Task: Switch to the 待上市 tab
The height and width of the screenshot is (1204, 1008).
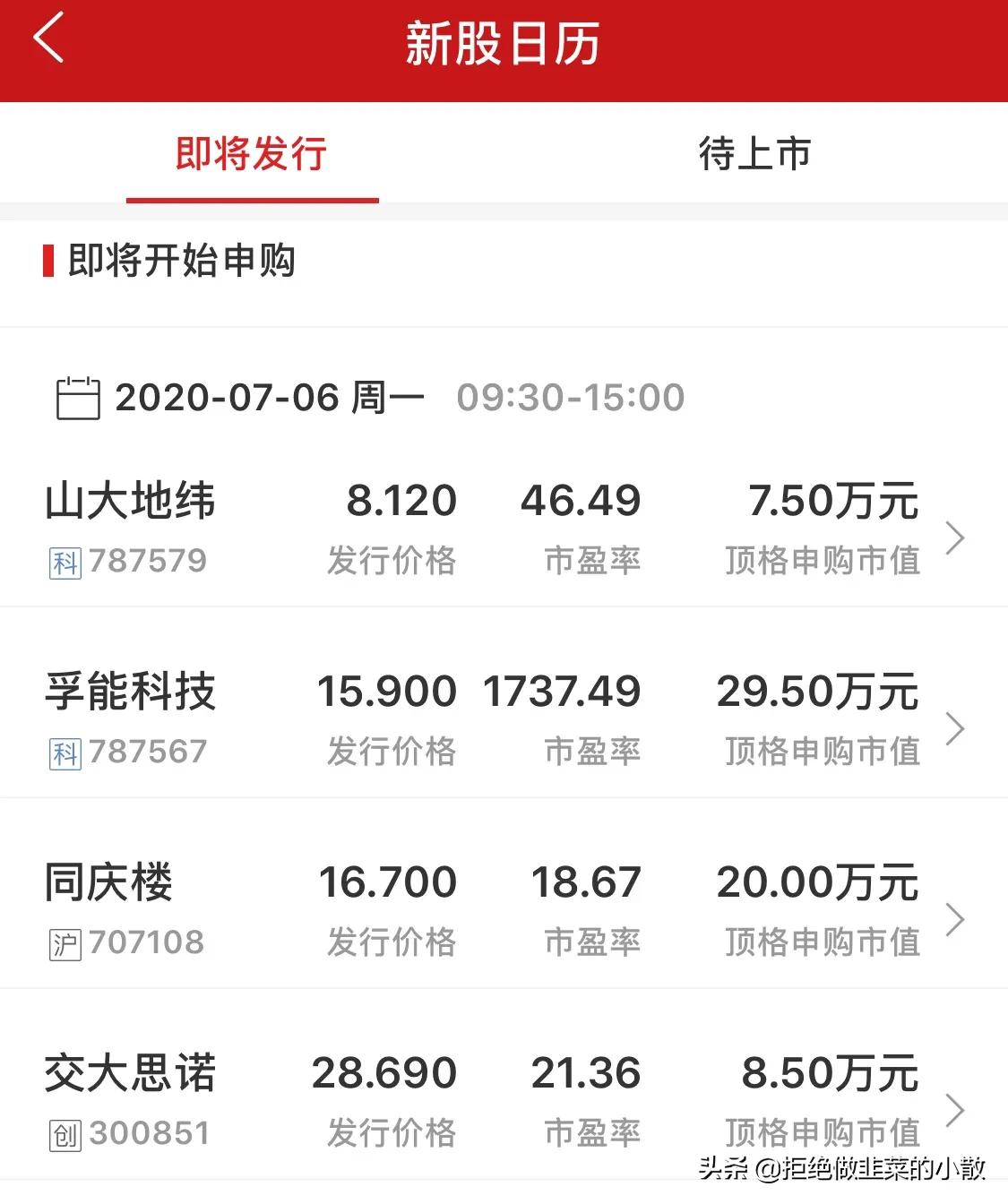Action: (755, 153)
